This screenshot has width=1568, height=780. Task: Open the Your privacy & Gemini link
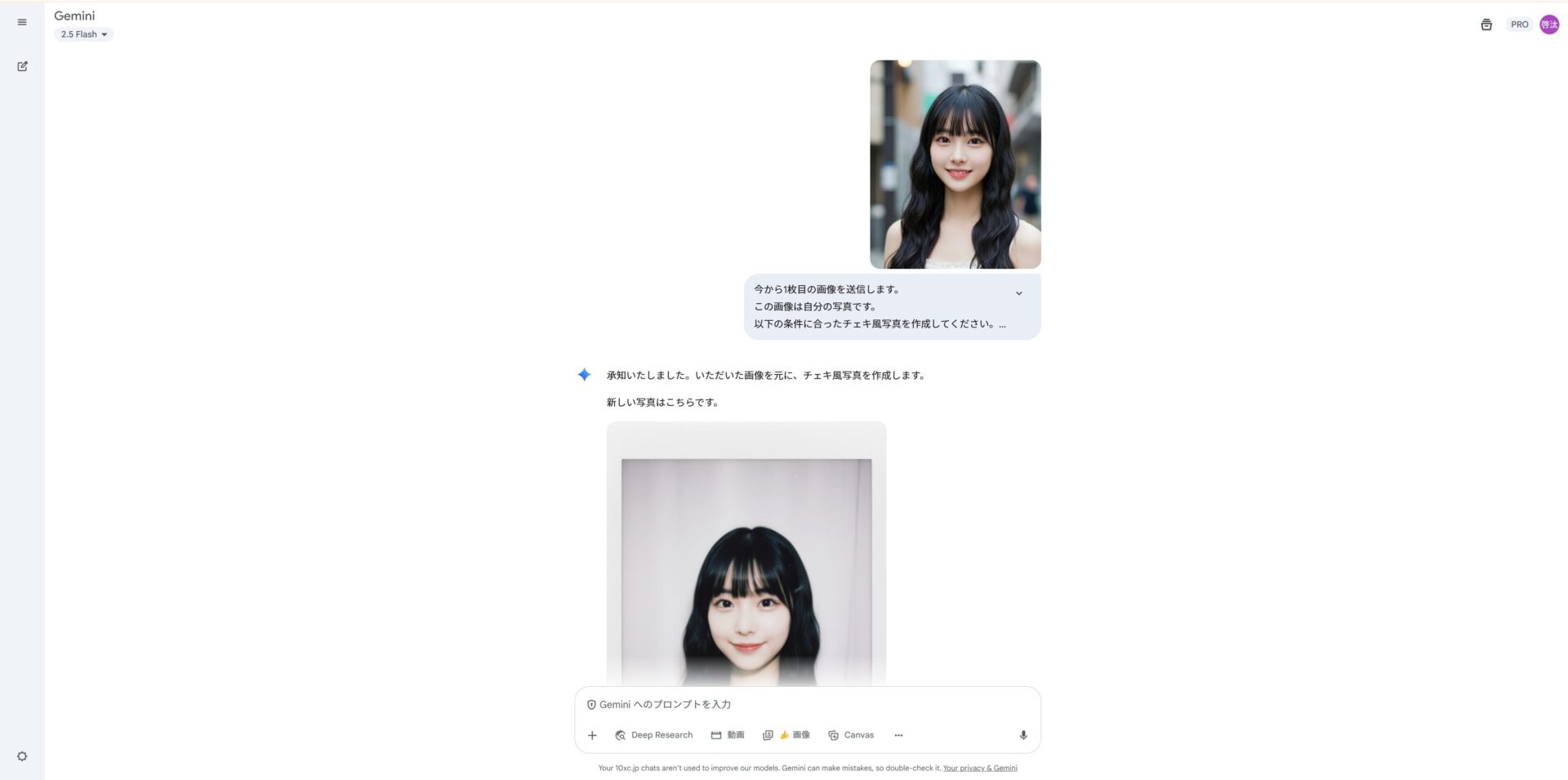click(979, 768)
